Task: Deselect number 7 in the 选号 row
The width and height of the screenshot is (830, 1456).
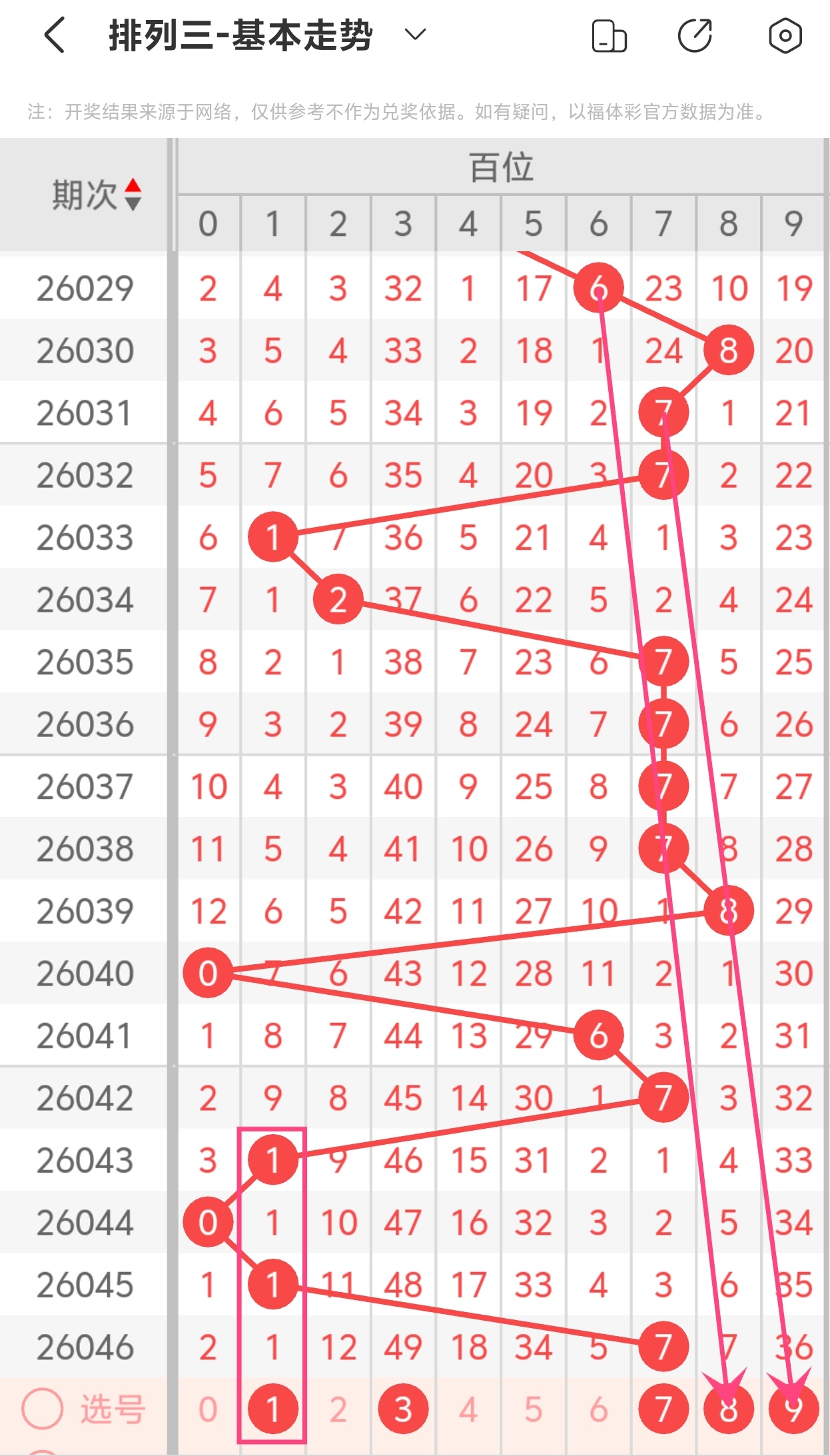Action: tap(663, 1409)
